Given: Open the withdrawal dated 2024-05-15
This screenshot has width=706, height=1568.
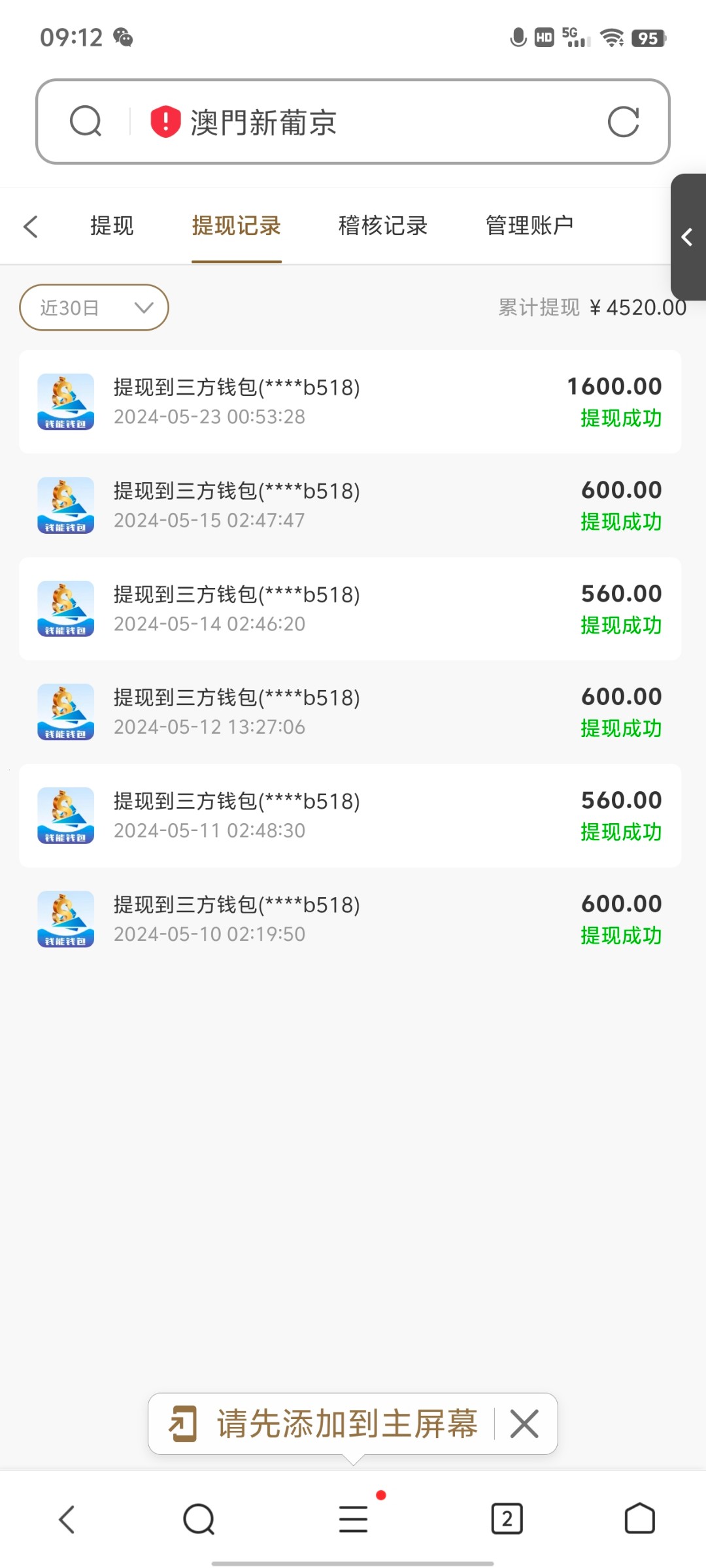Looking at the screenshot, I should 350,505.
